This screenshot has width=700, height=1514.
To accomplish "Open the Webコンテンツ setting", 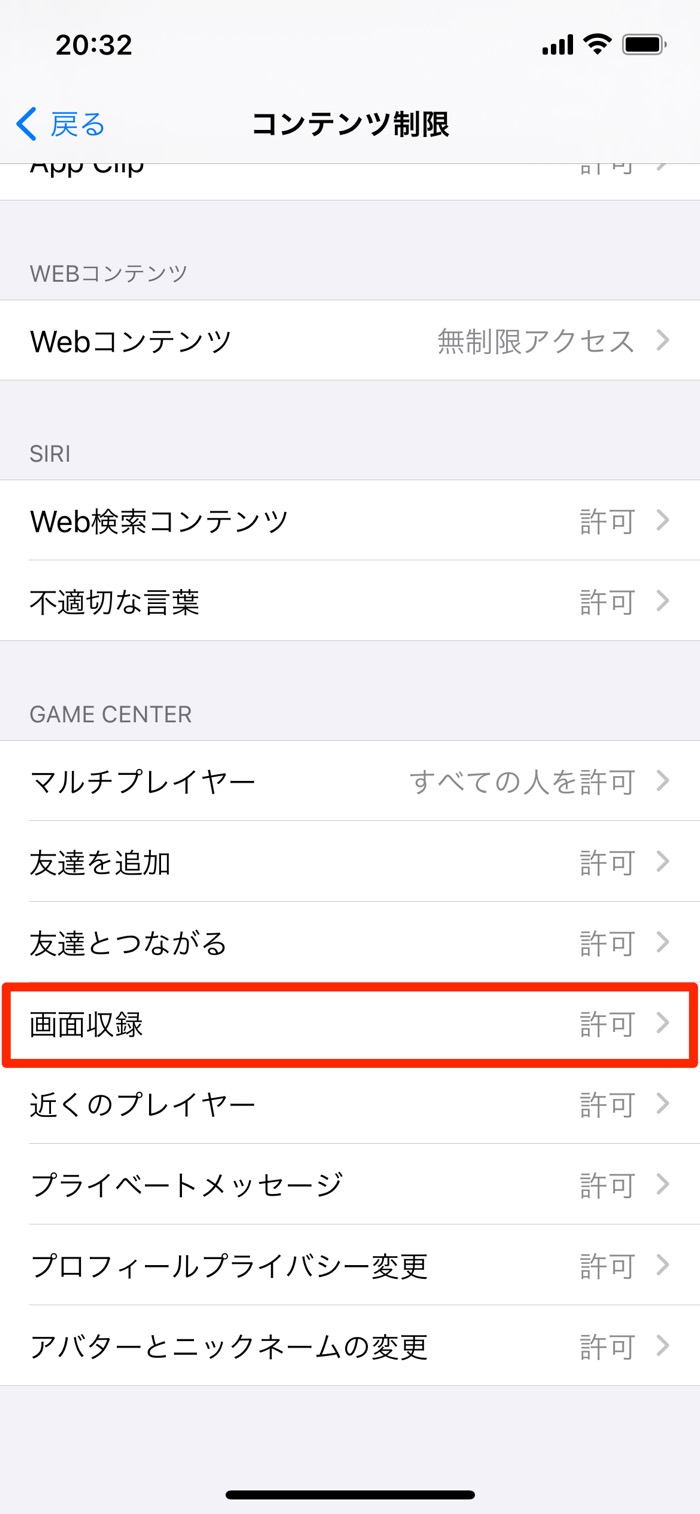I will 350,341.
